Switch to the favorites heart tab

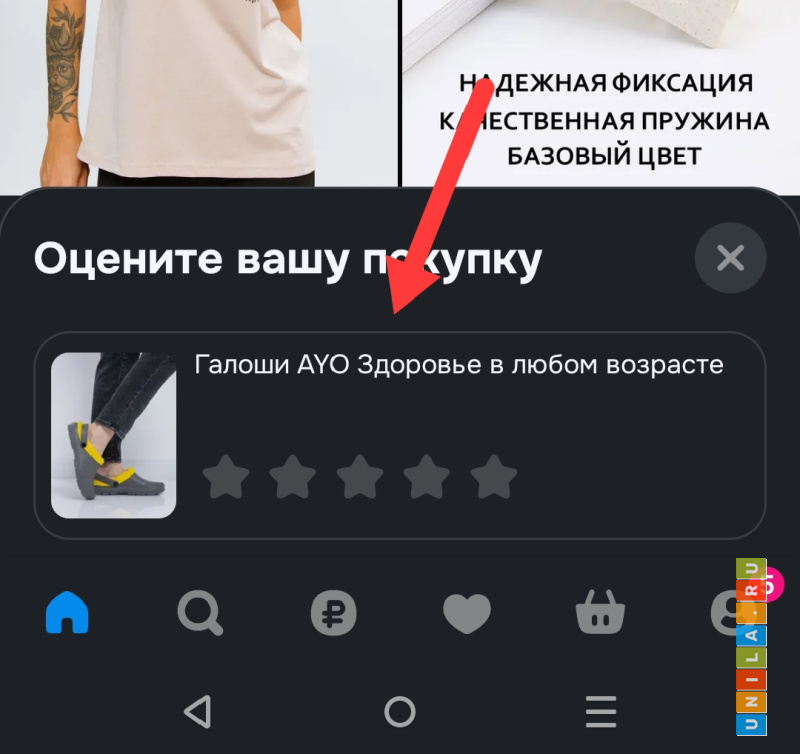(x=467, y=613)
